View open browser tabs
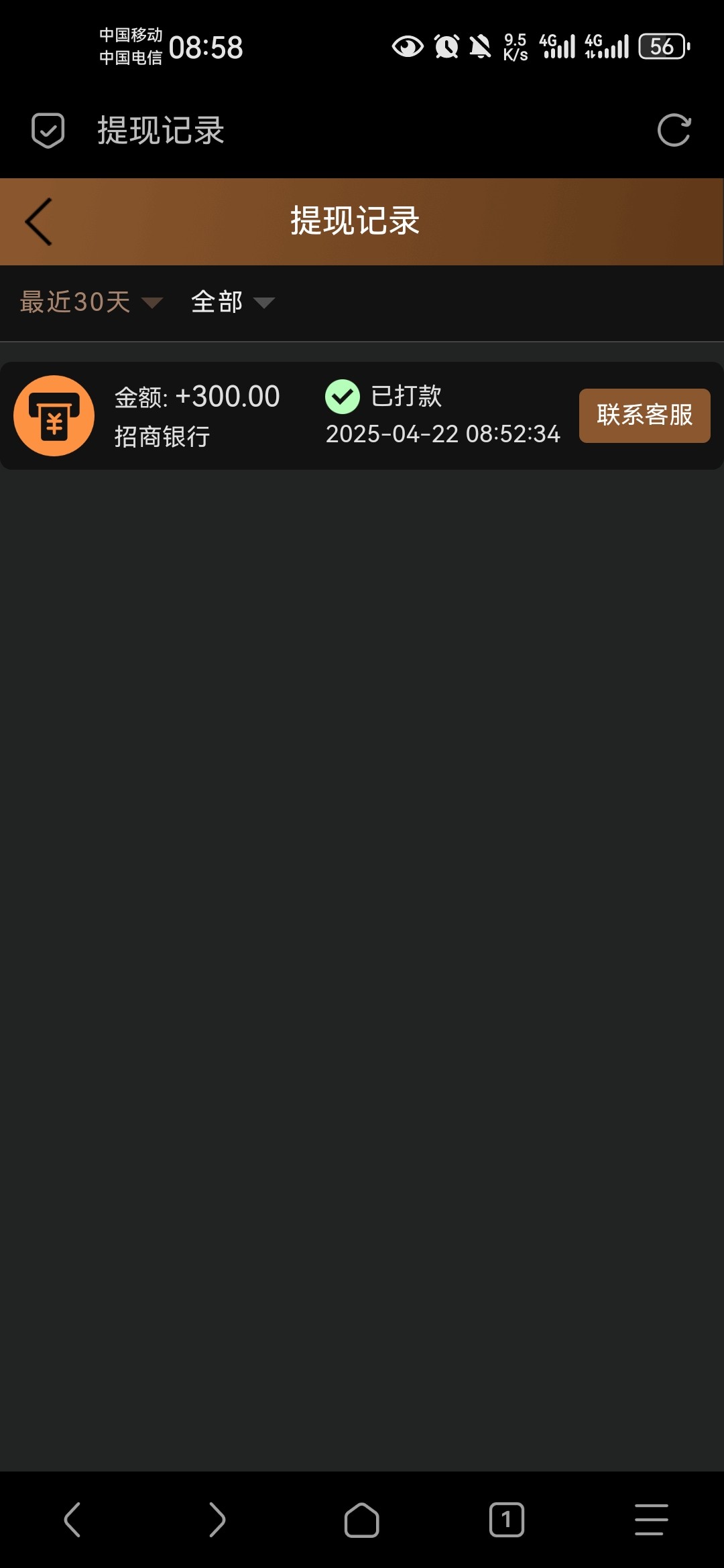Viewport: 724px width, 1568px height. pos(507,1520)
